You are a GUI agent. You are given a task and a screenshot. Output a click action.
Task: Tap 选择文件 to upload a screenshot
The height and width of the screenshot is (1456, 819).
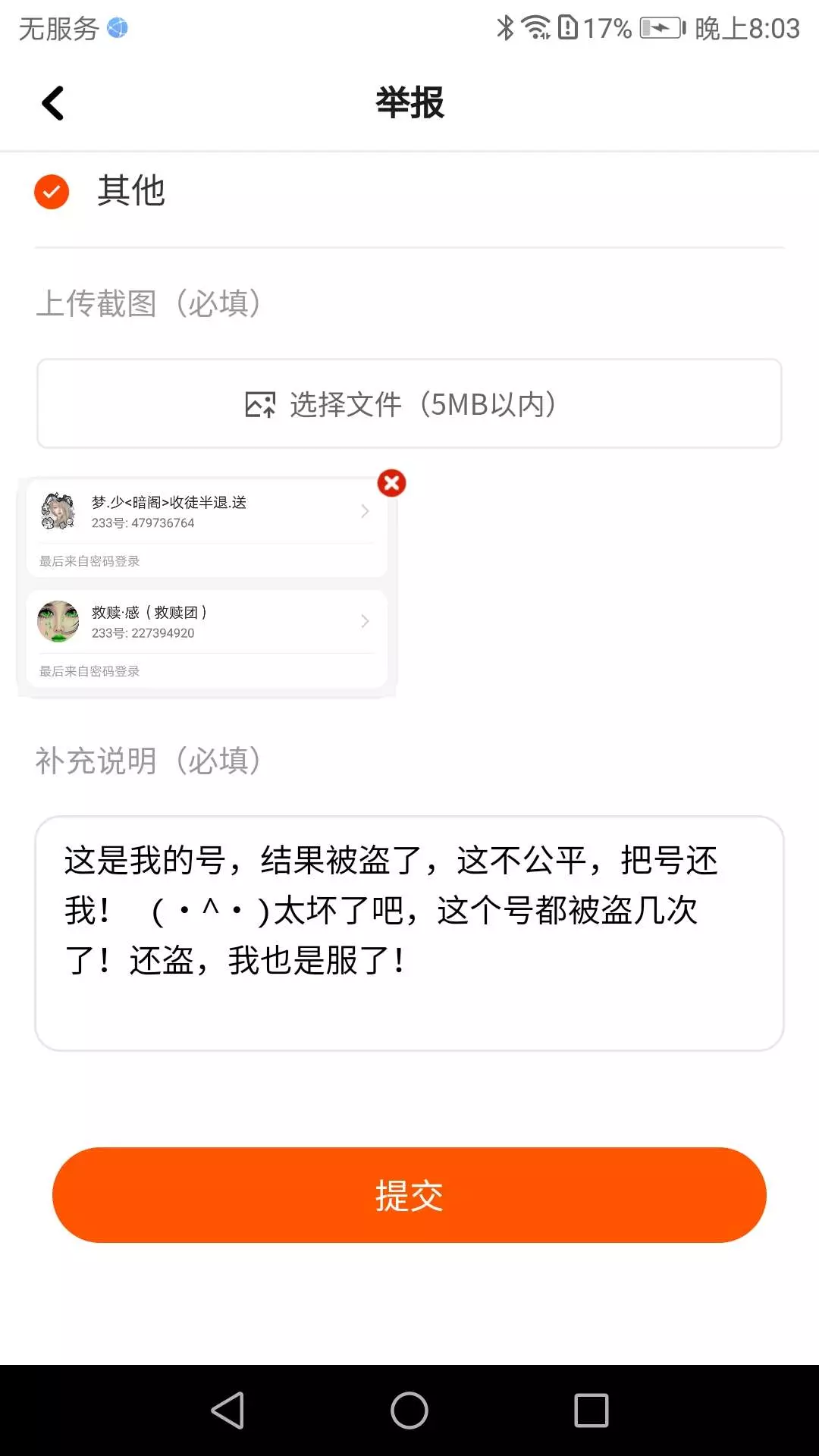(x=409, y=403)
